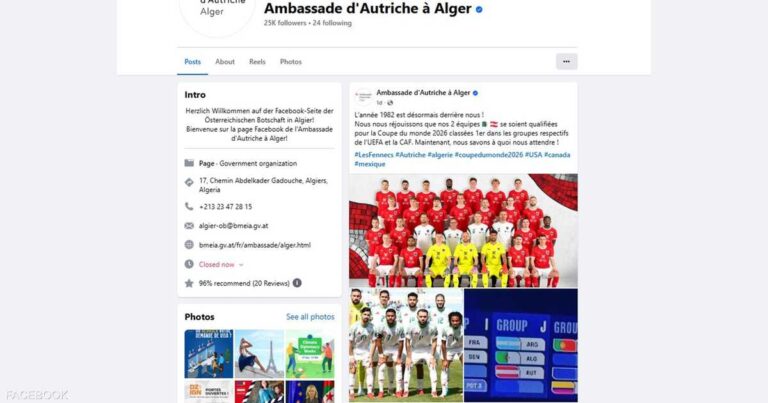Select the Posts tab
768x403 pixels.
coord(192,62)
